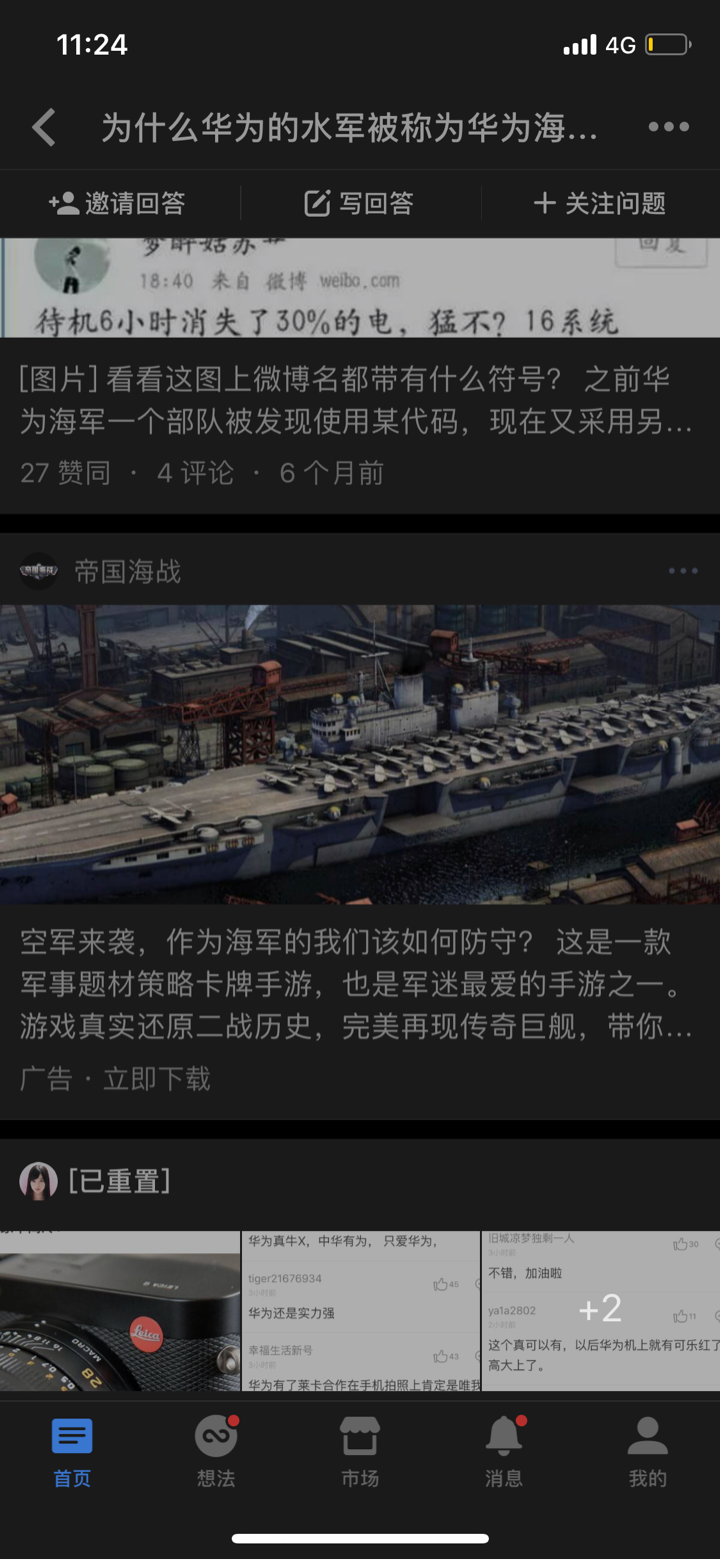Open the 消息 notifications tab
The image size is (720, 1560).
504,1453
